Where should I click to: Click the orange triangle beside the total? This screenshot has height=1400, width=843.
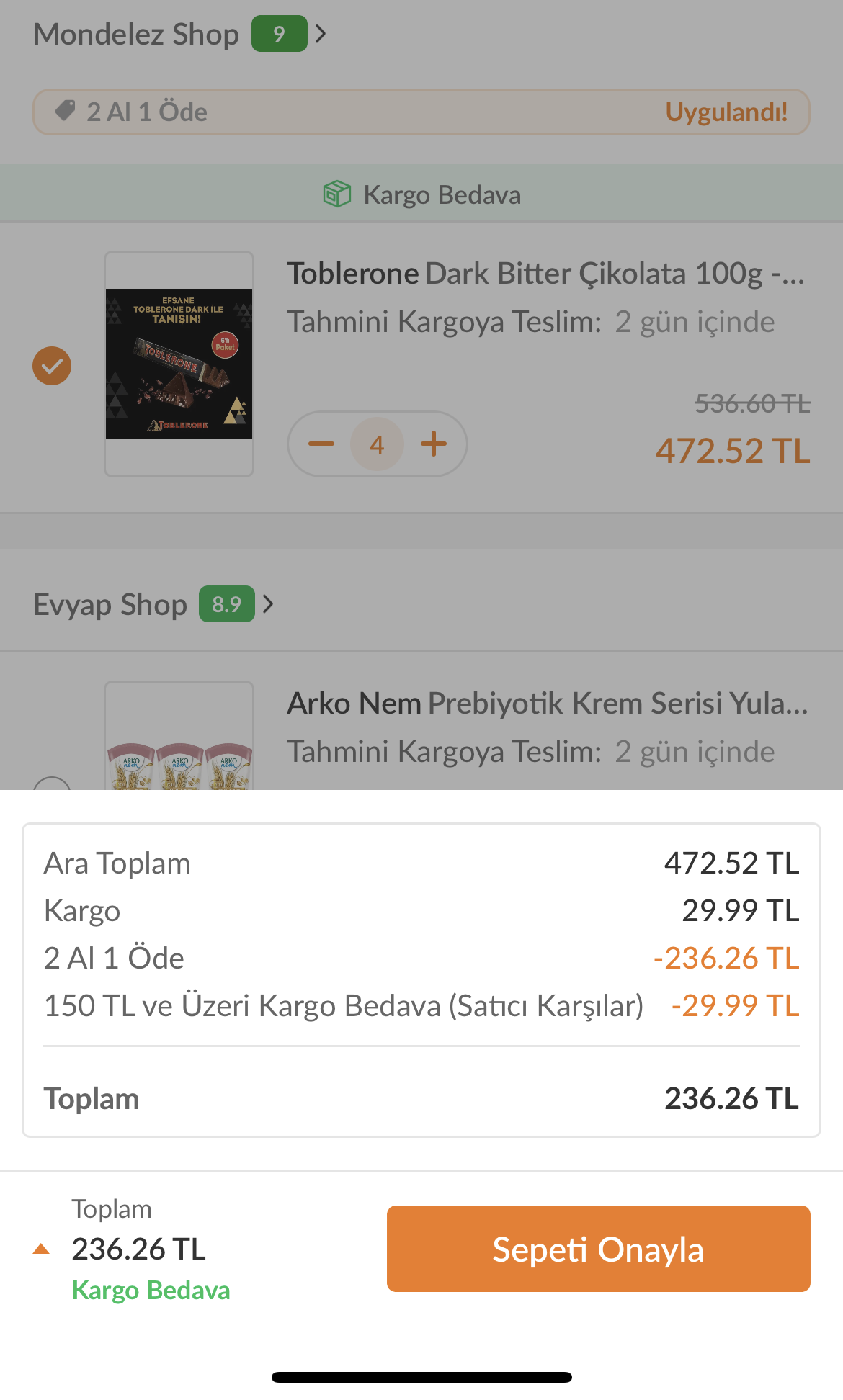coord(42,1249)
